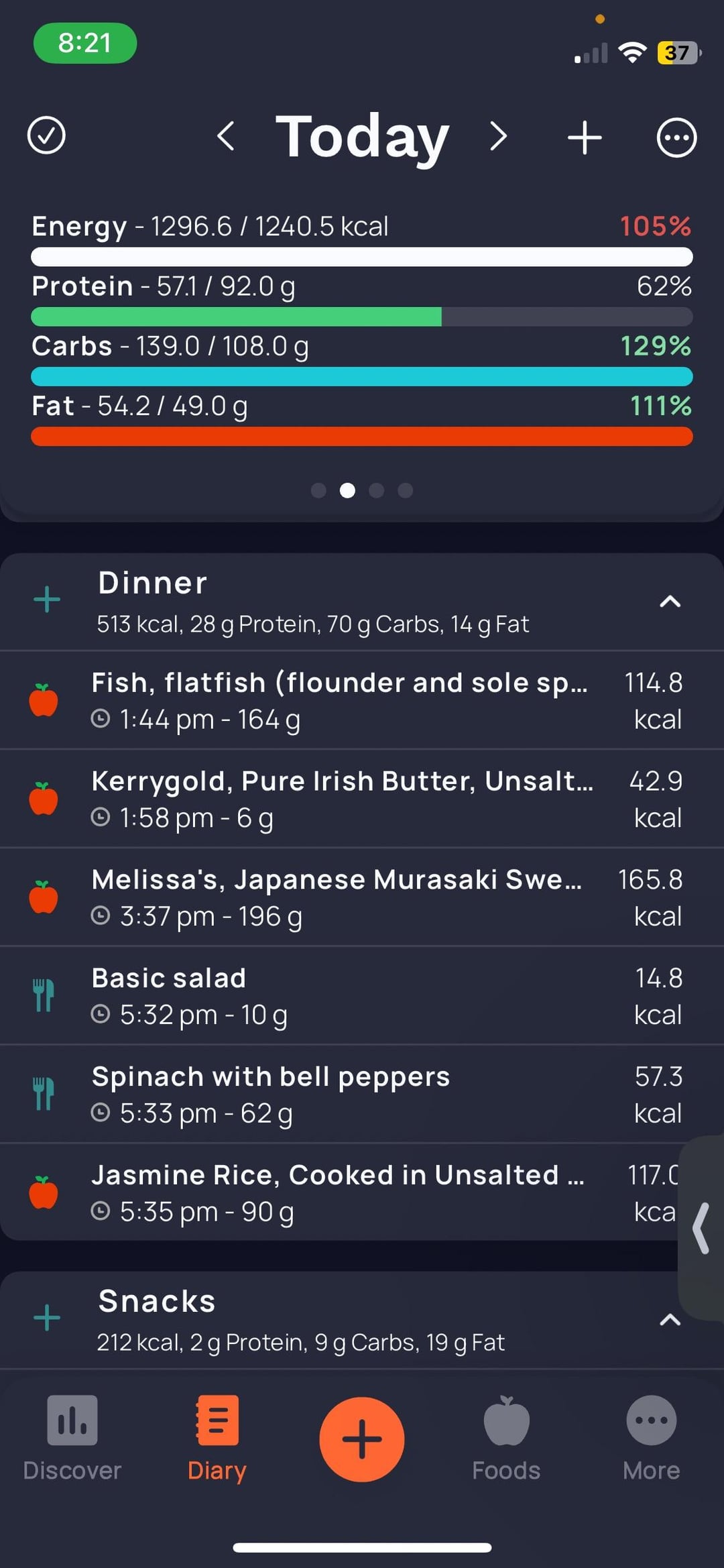Open Spinach with bell peppers entry

point(362,1095)
